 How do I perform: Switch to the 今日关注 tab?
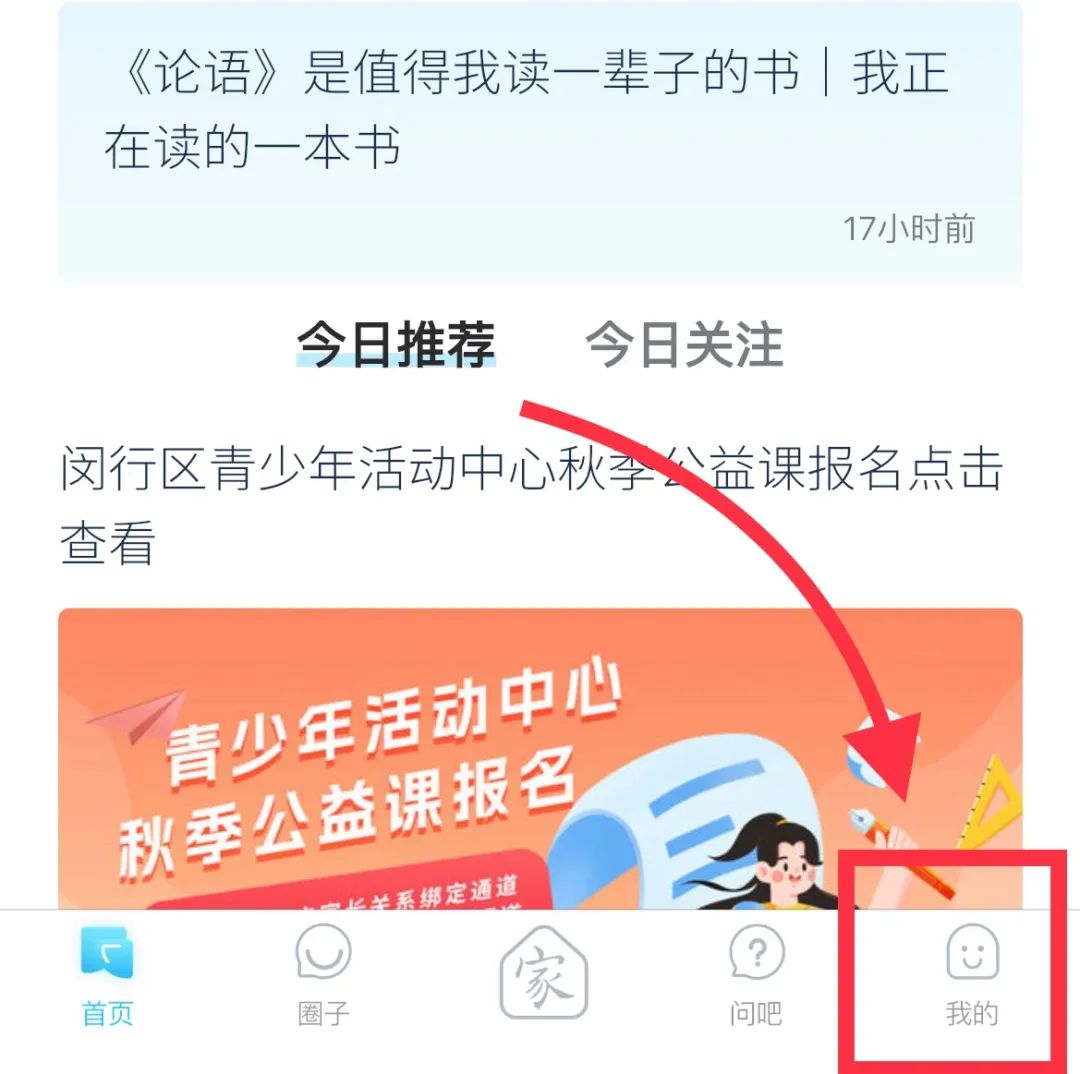tap(684, 345)
